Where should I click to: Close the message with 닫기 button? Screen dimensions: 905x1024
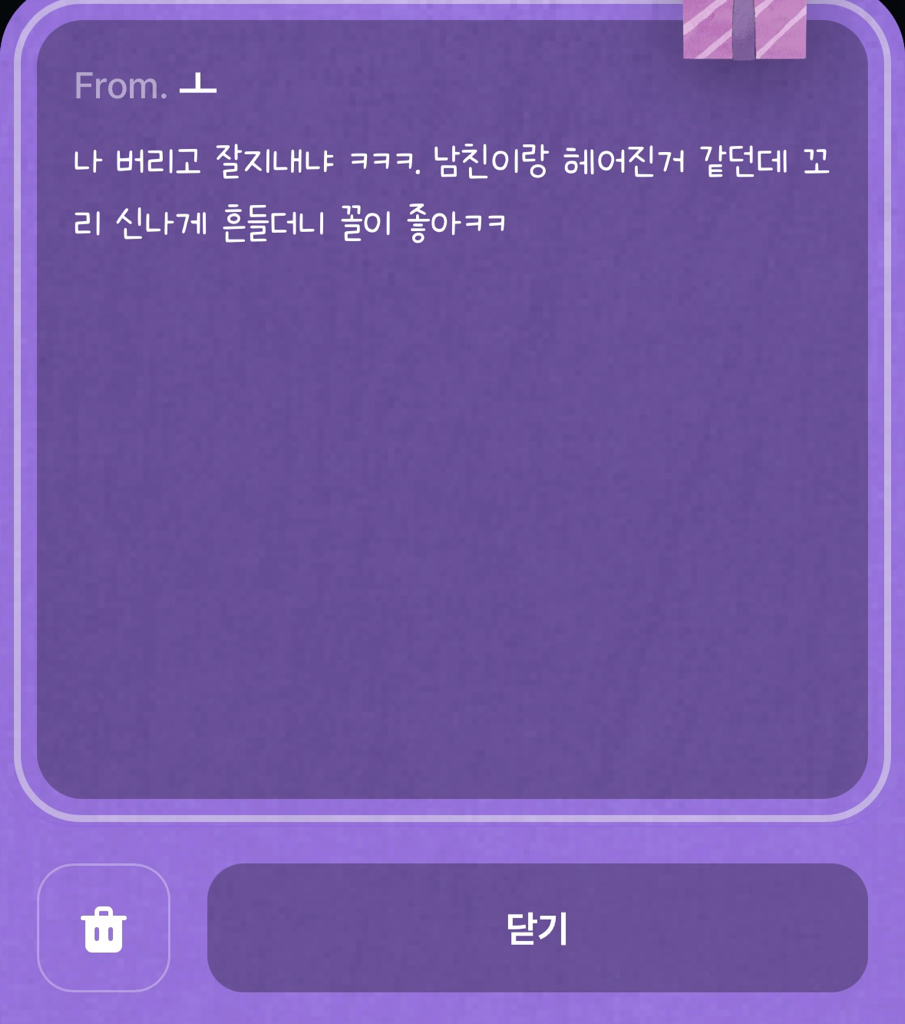(x=537, y=928)
